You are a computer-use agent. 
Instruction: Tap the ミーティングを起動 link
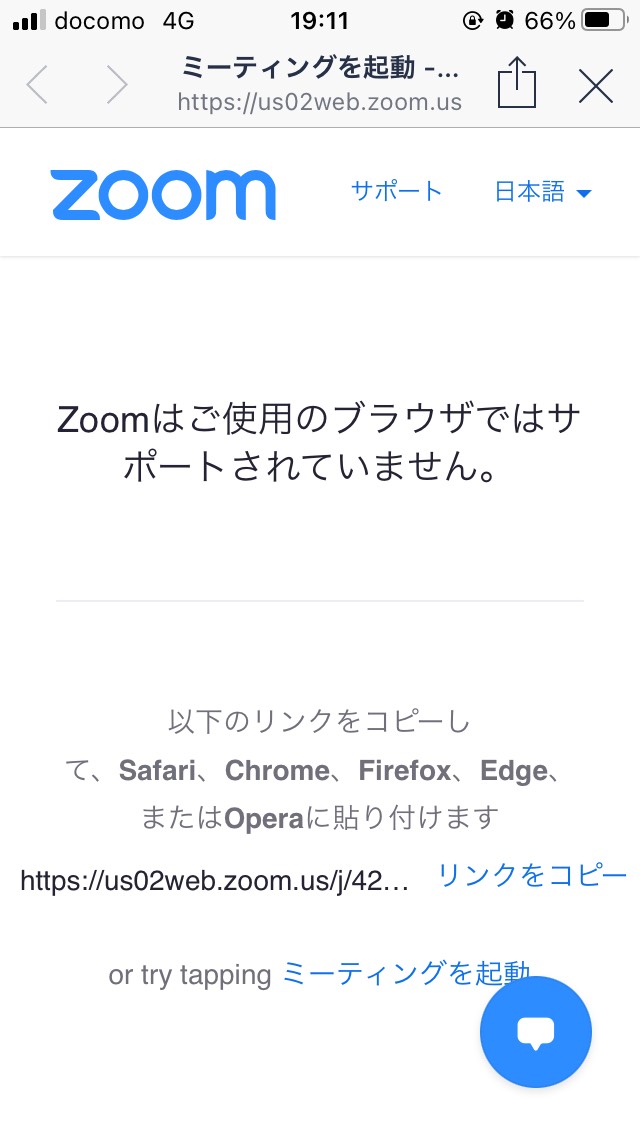(x=406, y=973)
